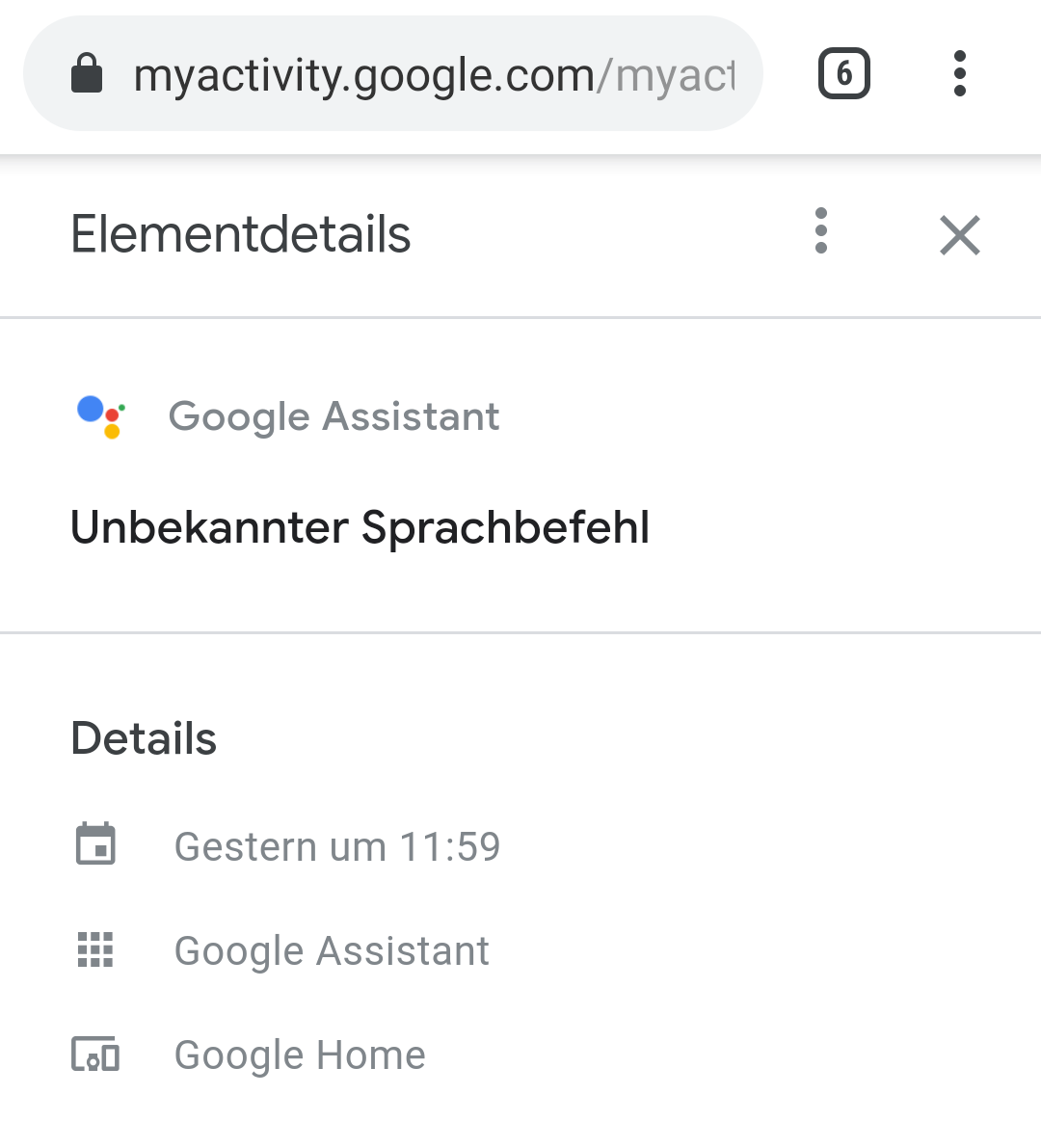
Task: Click the Google Assistant detail entry
Action: coord(332,950)
